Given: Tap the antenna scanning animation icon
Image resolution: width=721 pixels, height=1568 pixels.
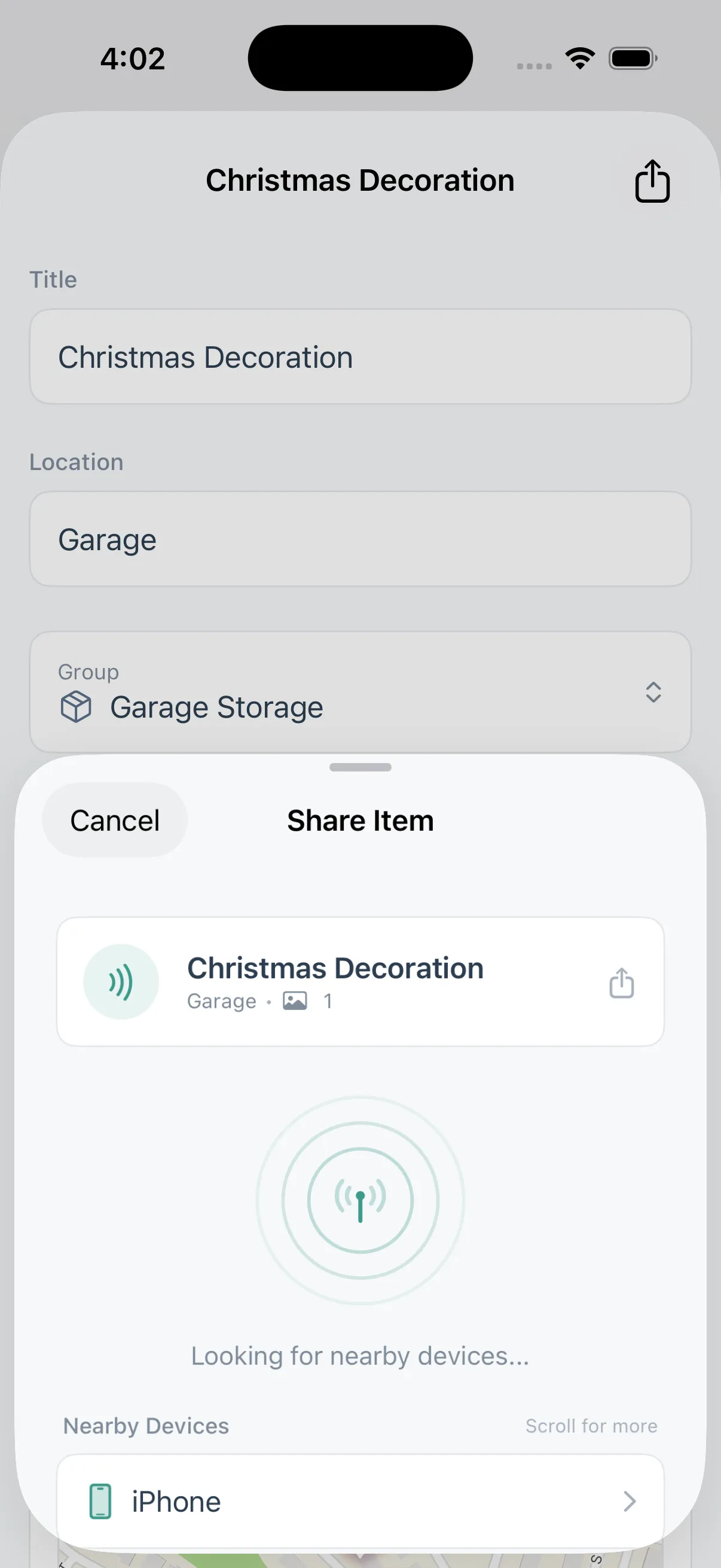Looking at the screenshot, I should [360, 1199].
